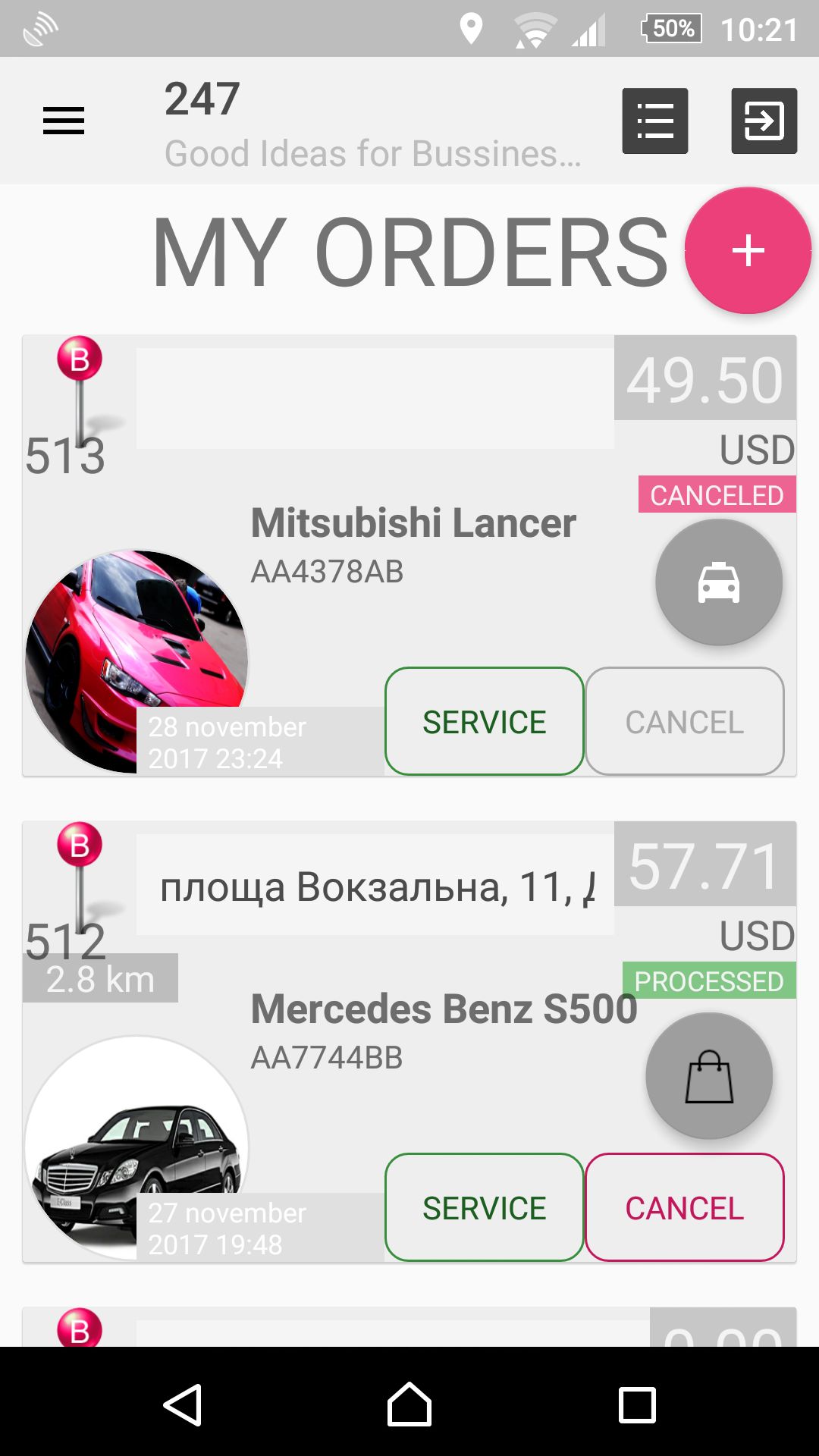Return to the home screen
The height and width of the screenshot is (1456, 819).
coord(409,1405)
